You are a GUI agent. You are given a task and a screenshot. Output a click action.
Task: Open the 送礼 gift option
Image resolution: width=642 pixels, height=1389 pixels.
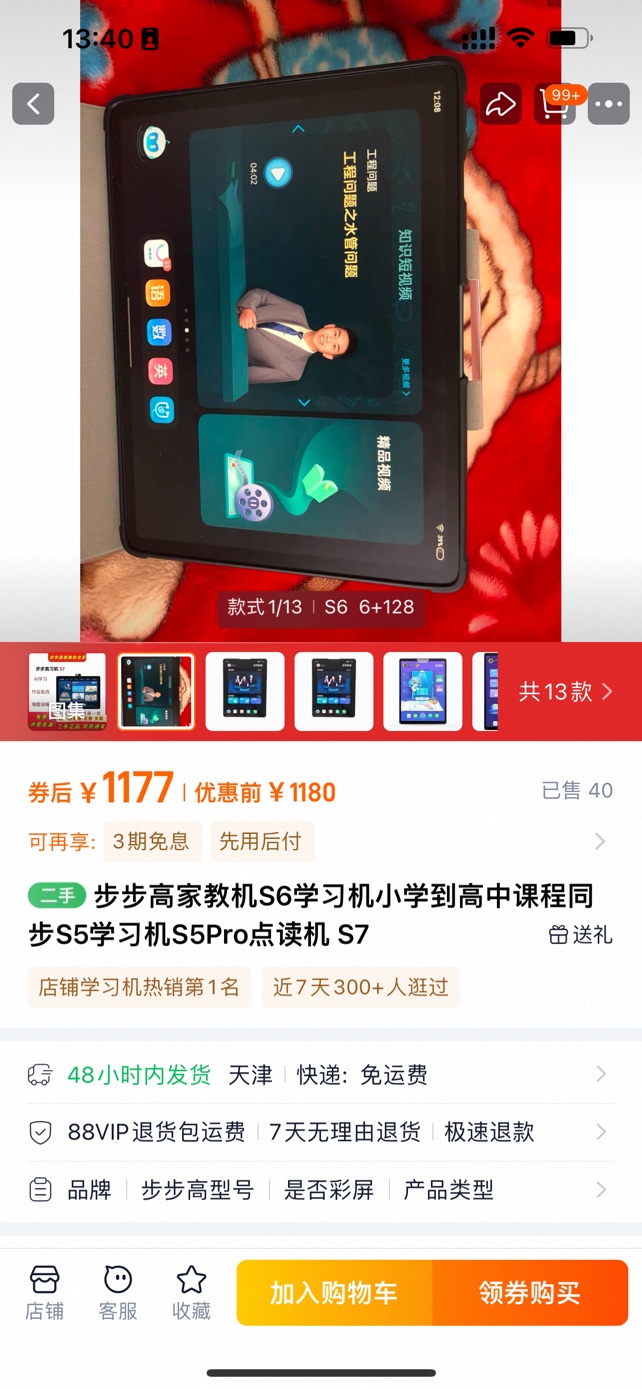581,935
